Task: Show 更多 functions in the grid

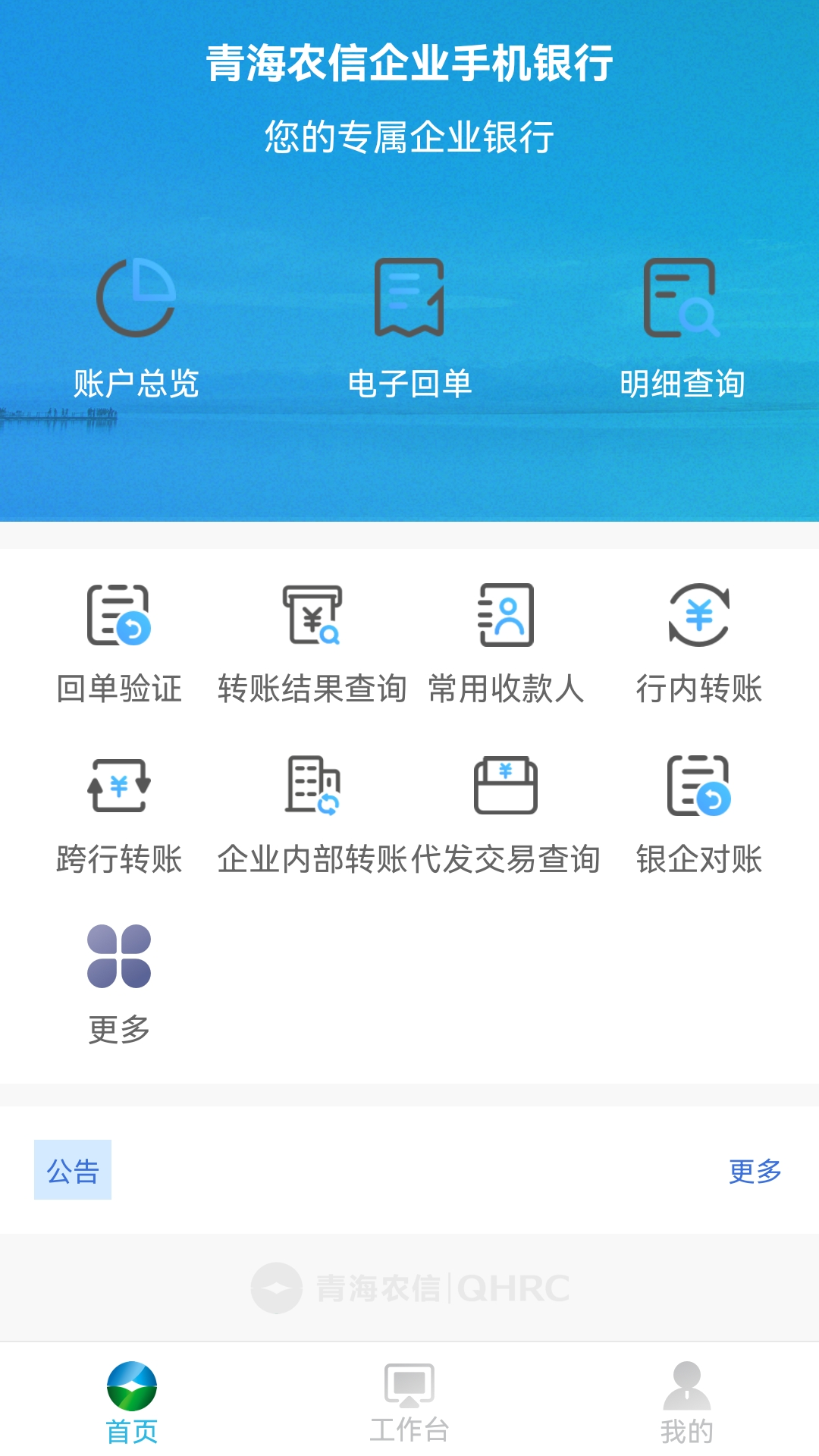Action: [119, 984]
